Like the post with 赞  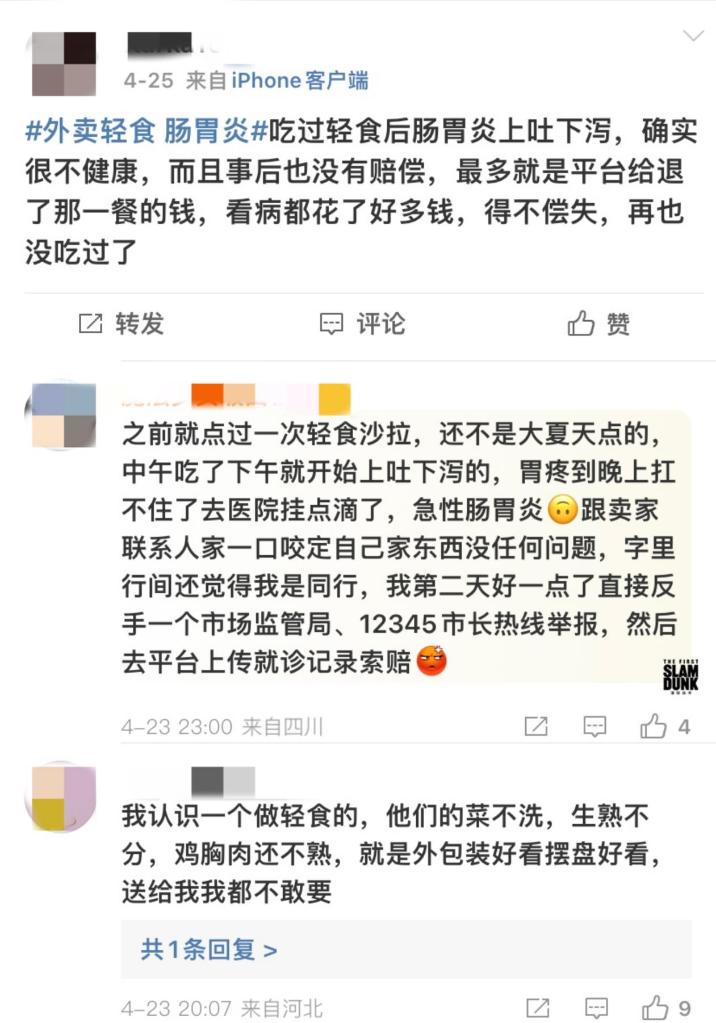598,324
